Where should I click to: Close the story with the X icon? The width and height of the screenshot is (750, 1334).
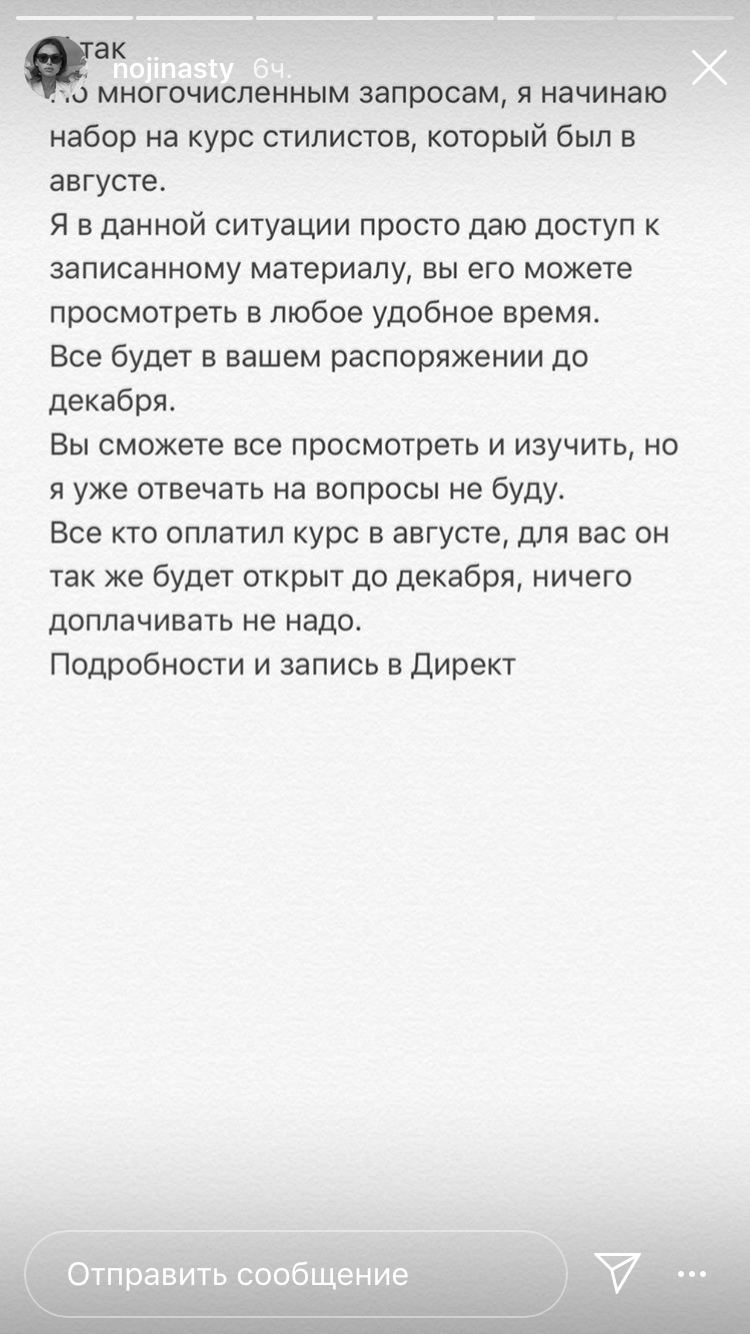[709, 68]
